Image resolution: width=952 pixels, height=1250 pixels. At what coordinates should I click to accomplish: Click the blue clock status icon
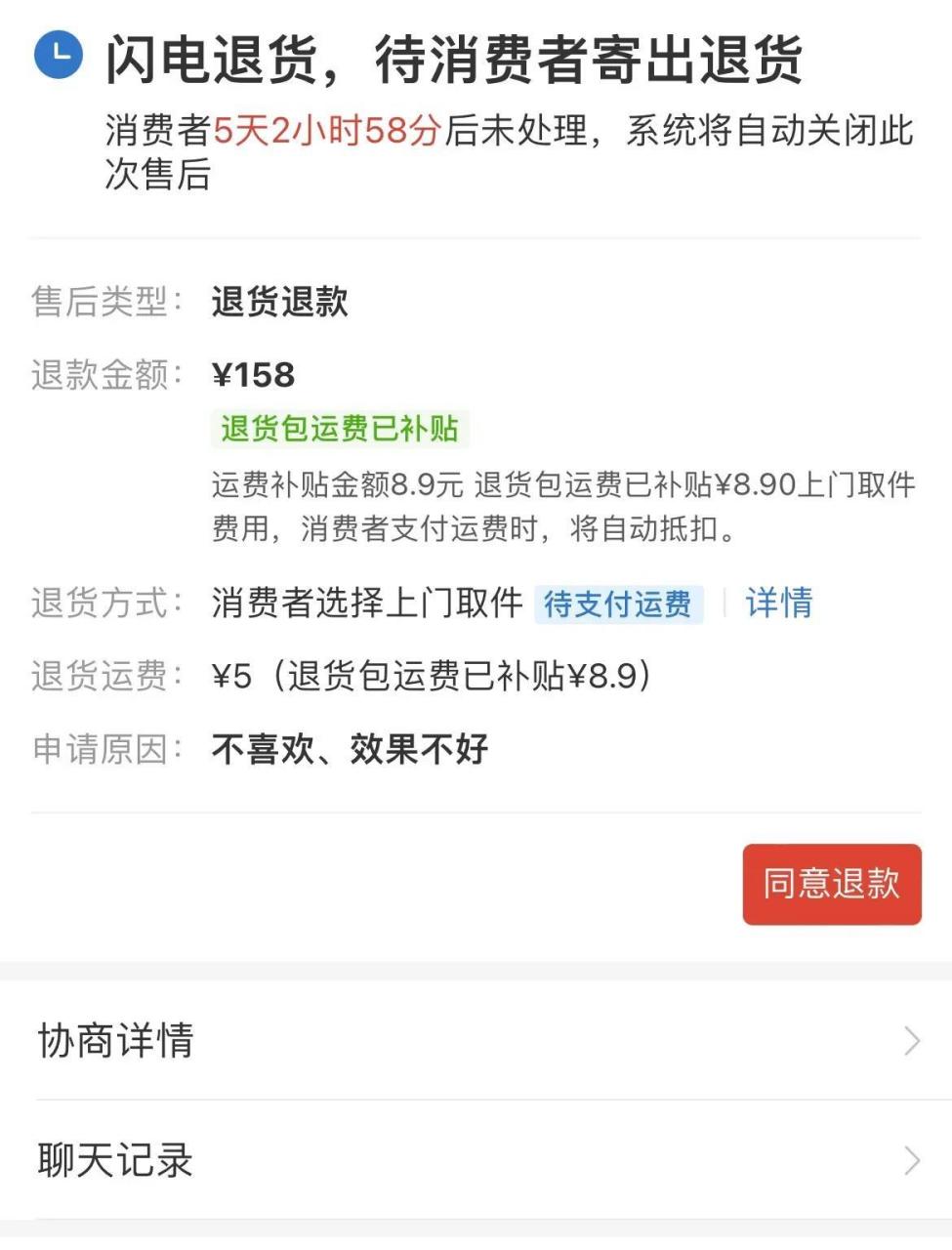click(x=58, y=58)
